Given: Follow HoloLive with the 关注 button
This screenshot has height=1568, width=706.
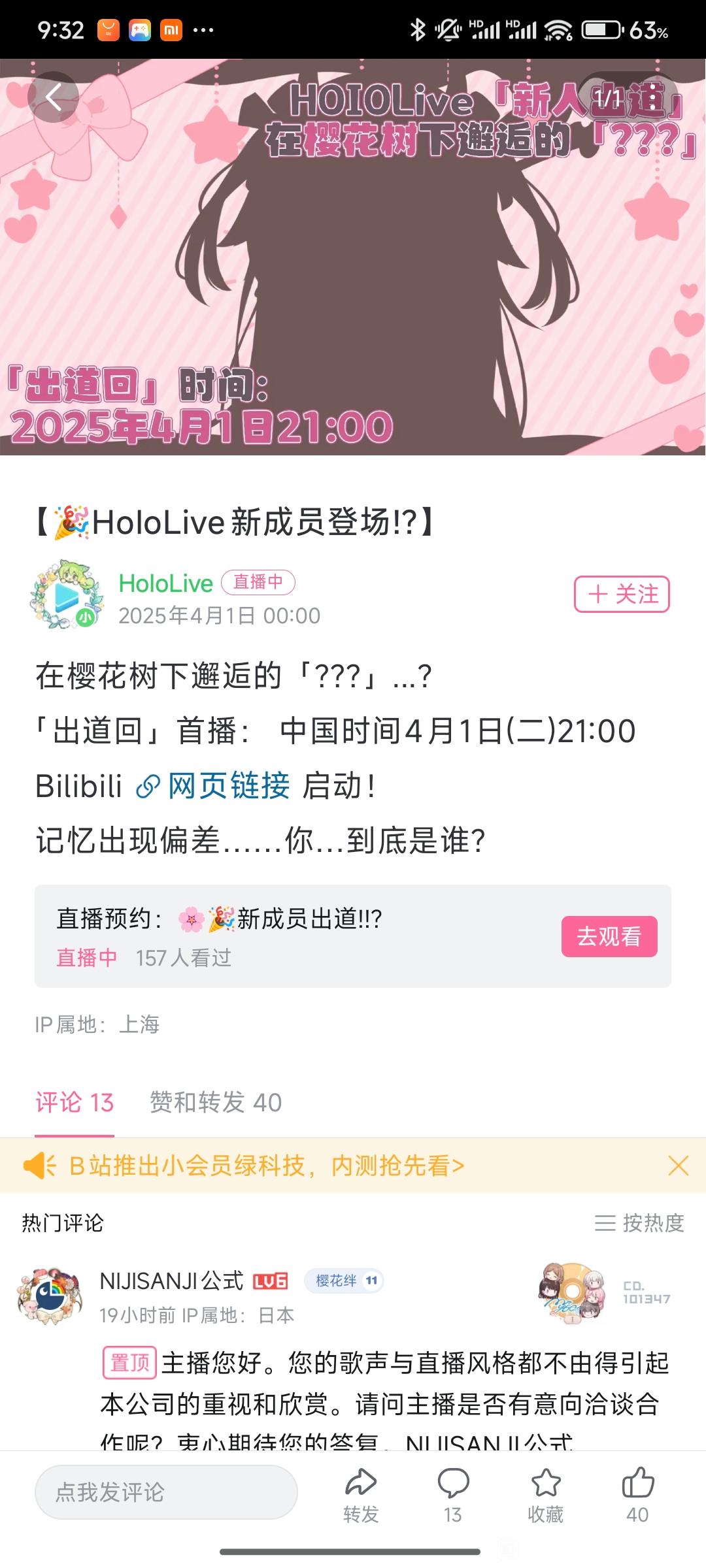Looking at the screenshot, I should [x=622, y=594].
